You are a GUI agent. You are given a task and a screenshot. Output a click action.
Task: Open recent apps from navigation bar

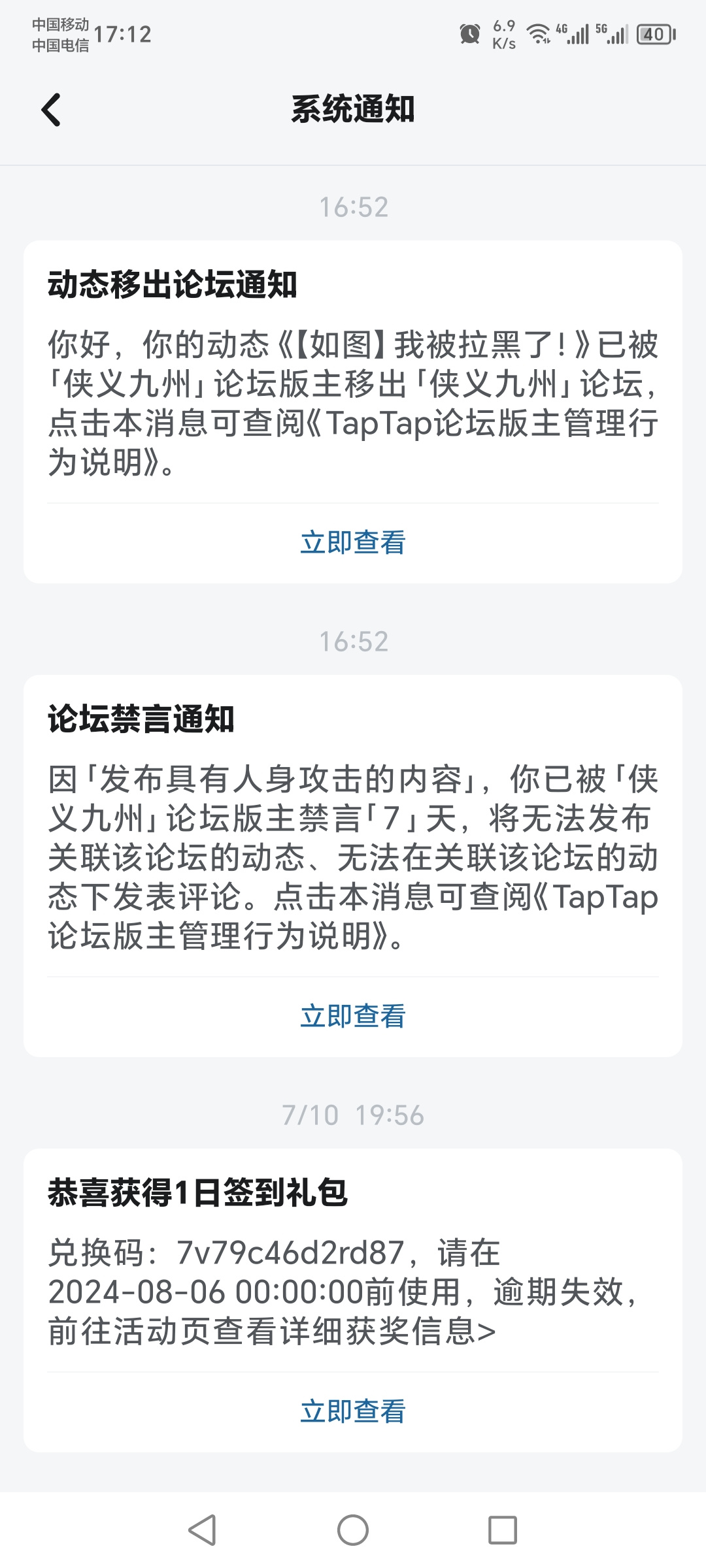tap(503, 1530)
